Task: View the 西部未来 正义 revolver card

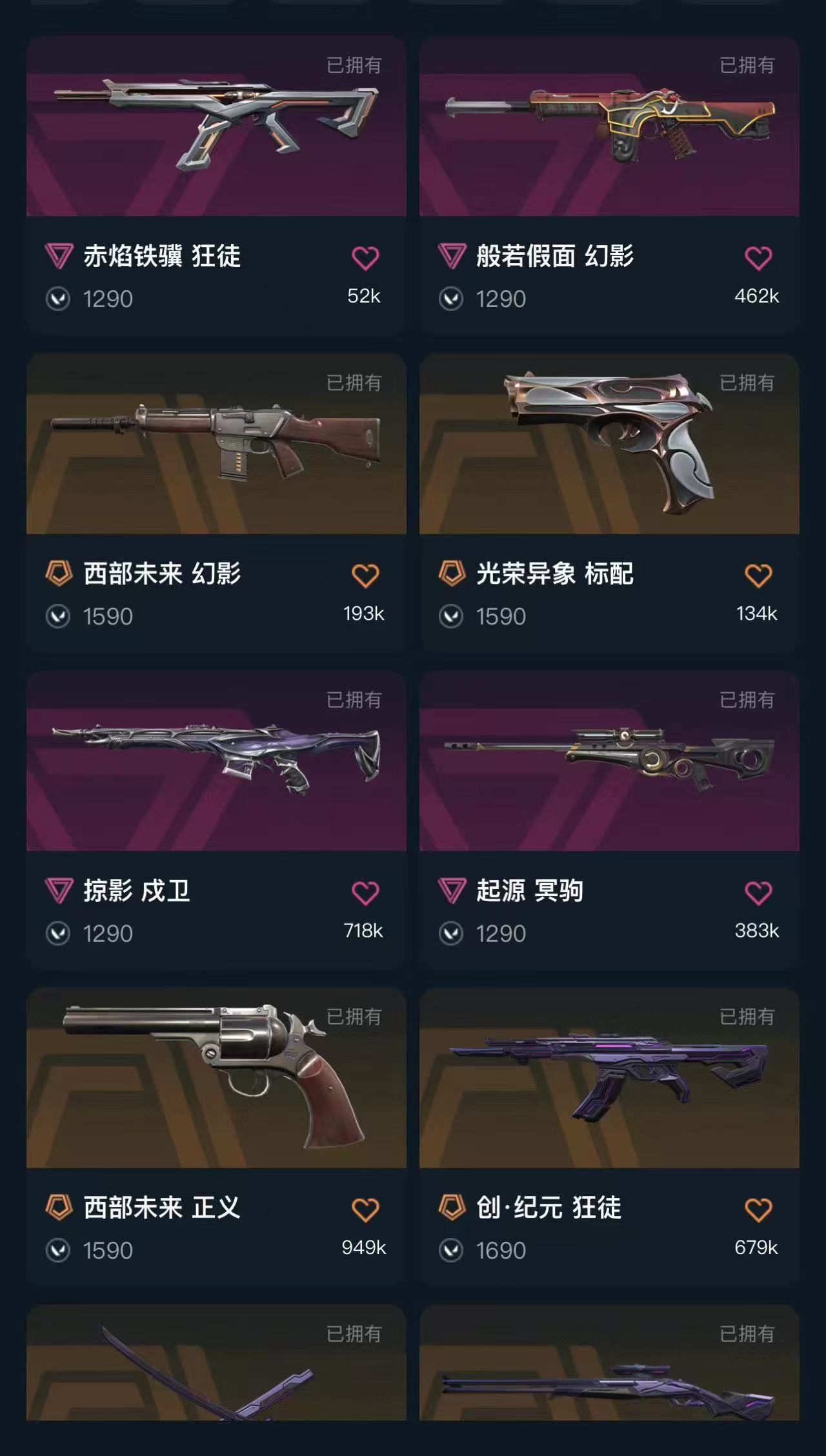Action: [x=216, y=1079]
